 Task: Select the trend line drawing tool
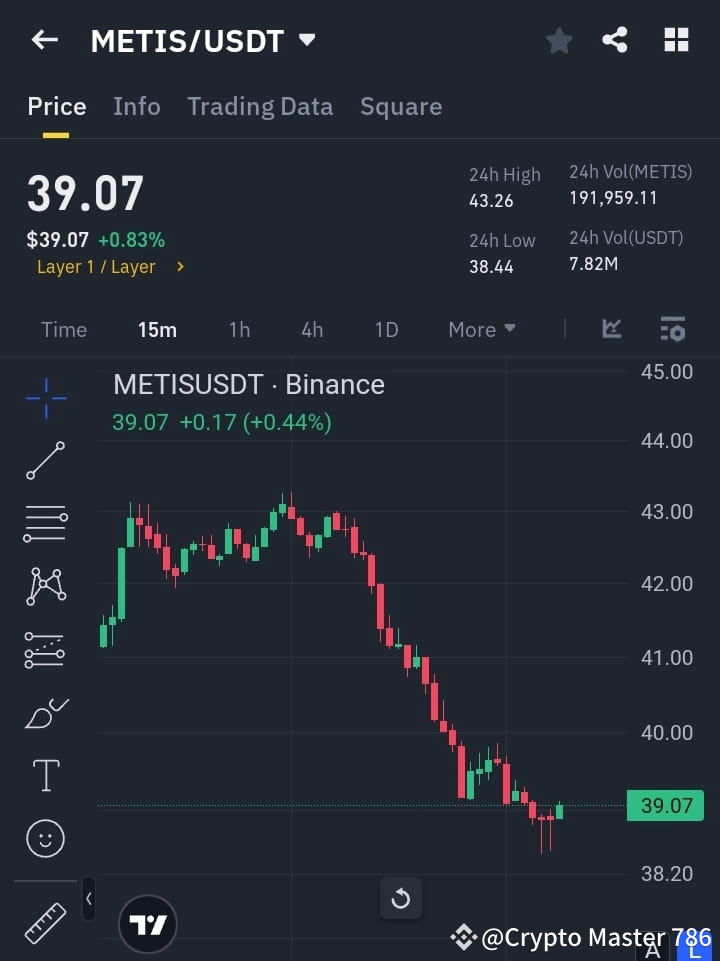point(45,461)
